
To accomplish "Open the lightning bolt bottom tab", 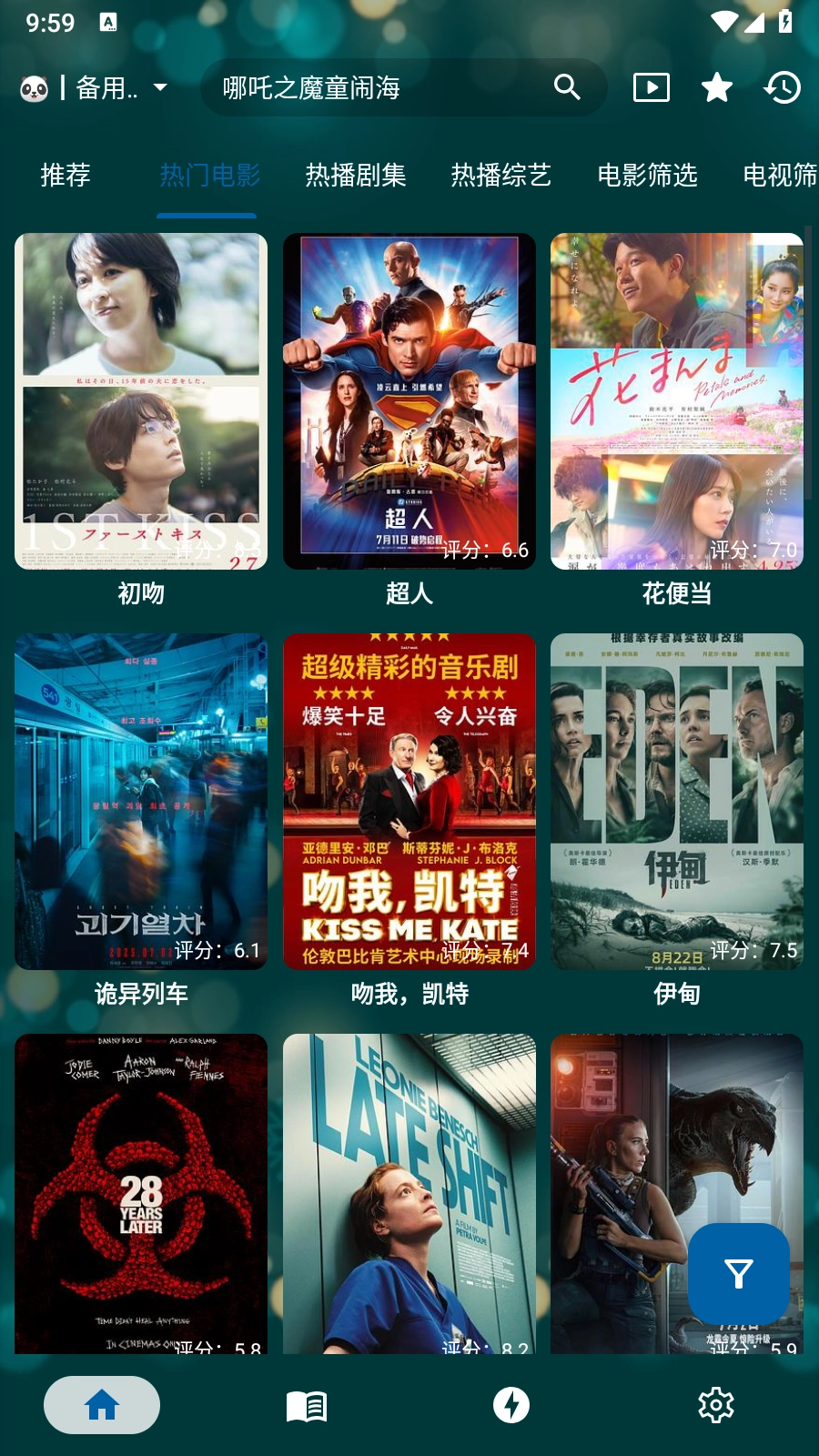I will pyautogui.click(x=511, y=1406).
